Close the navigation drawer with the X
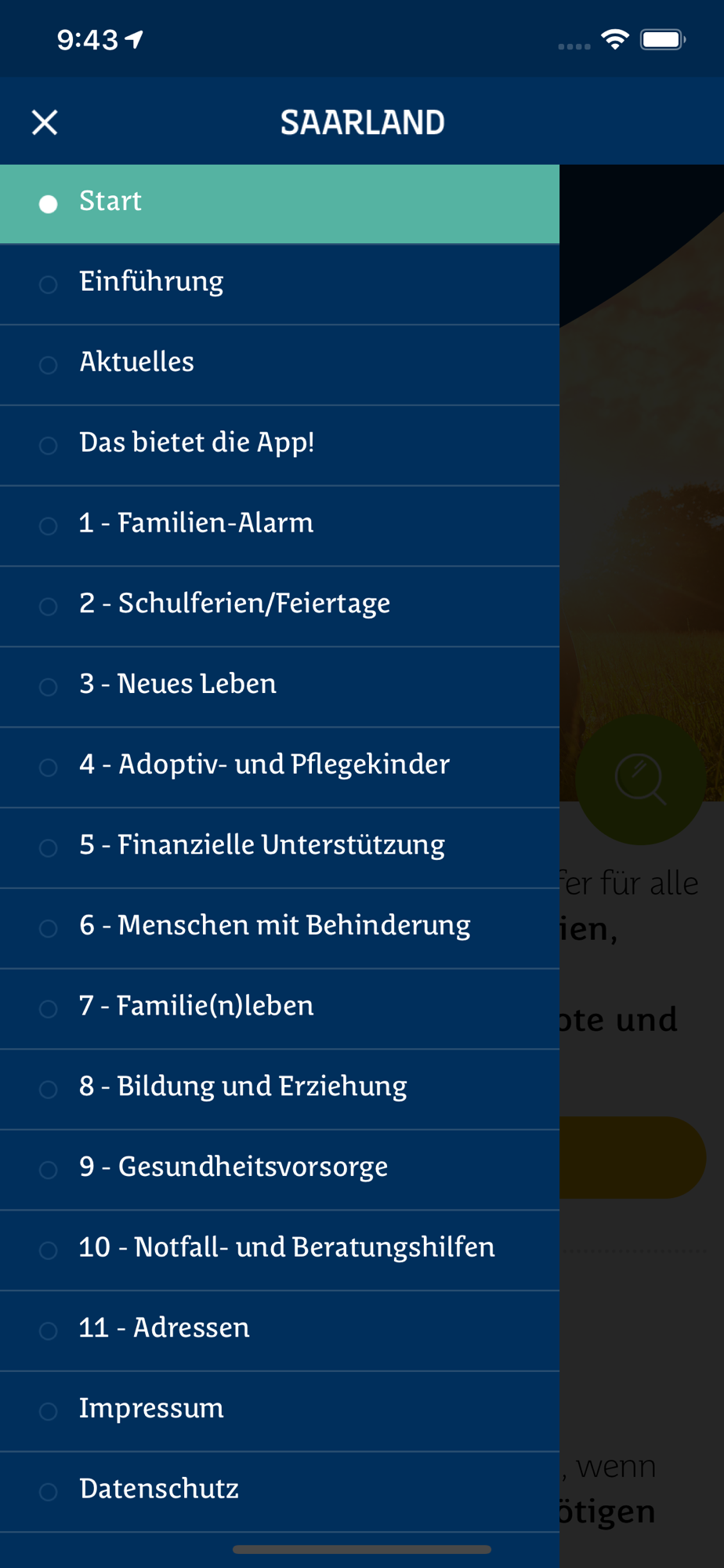Image resolution: width=724 pixels, height=1568 pixels. pyautogui.click(x=45, y=122)
